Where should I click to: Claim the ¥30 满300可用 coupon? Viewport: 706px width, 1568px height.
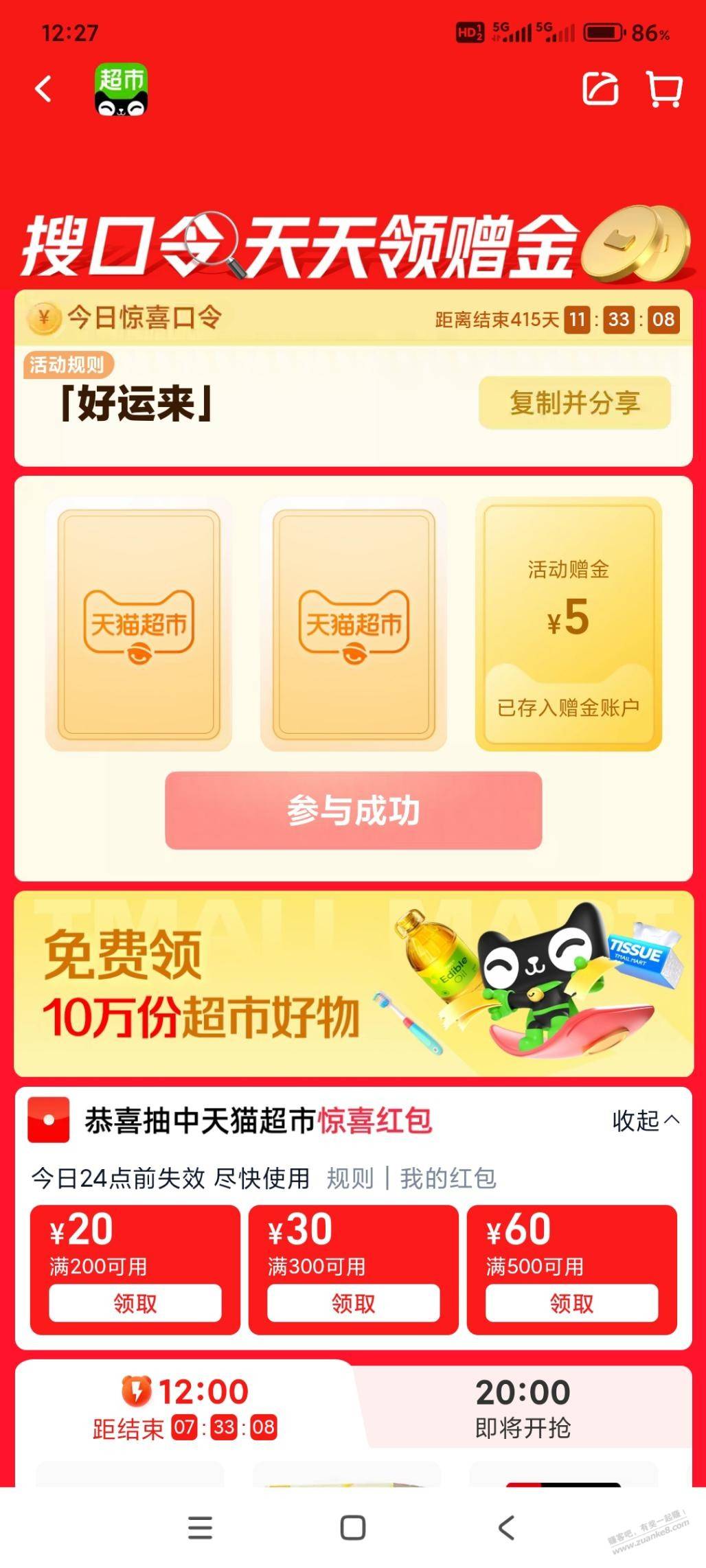pos(353,1302)
